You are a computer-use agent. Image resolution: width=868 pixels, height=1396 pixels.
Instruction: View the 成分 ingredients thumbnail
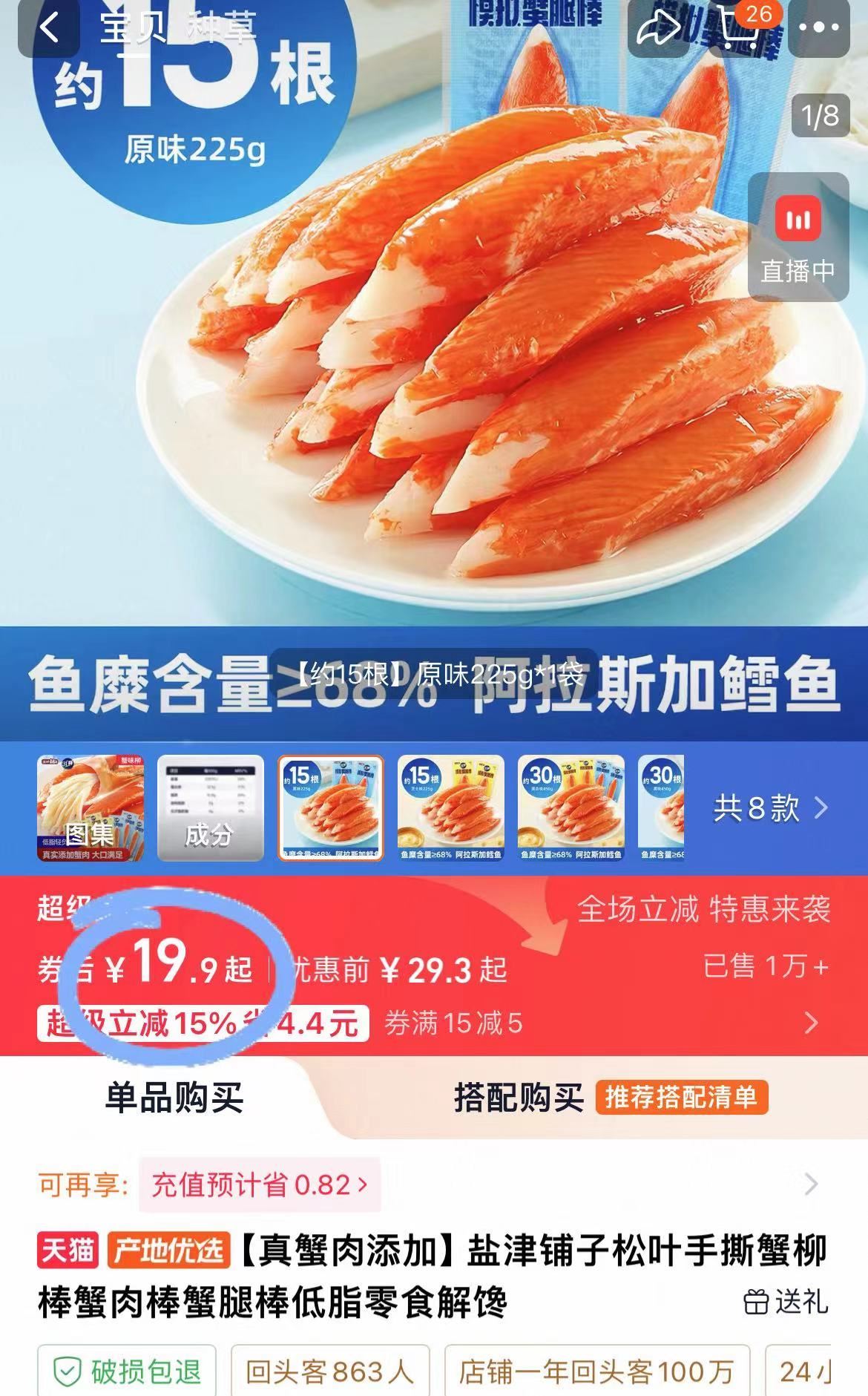tap(210, 808)
